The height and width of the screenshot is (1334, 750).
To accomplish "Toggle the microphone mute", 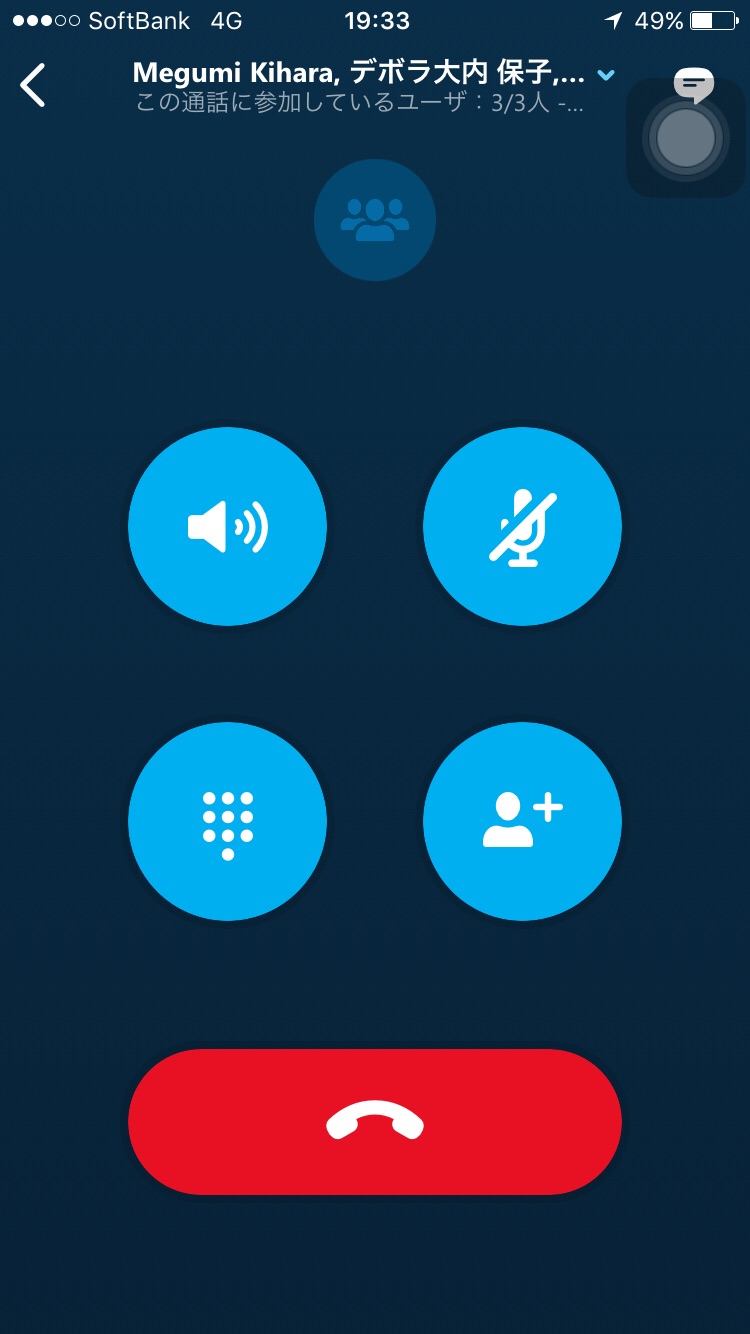I will click(x=522, y=526).
